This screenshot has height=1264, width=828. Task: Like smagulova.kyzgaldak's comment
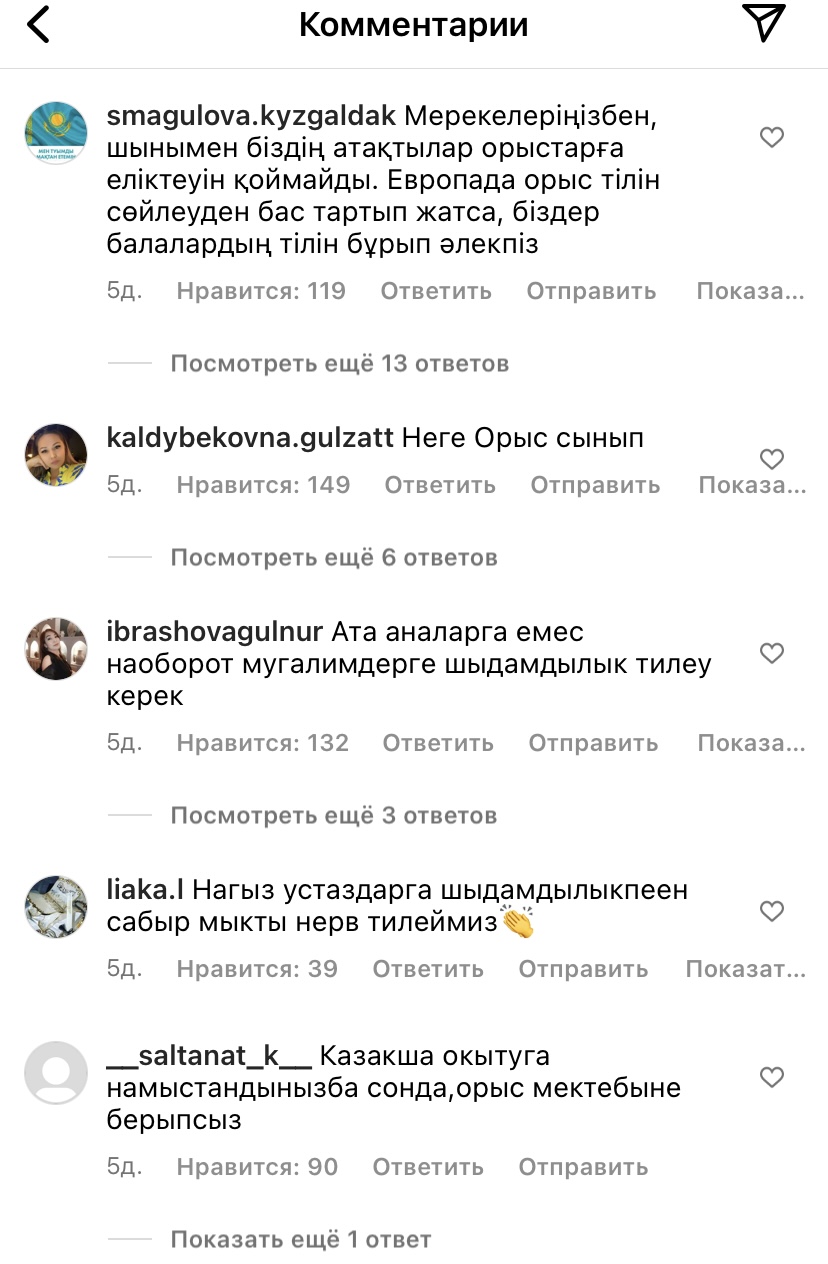(x=771, y=138)
